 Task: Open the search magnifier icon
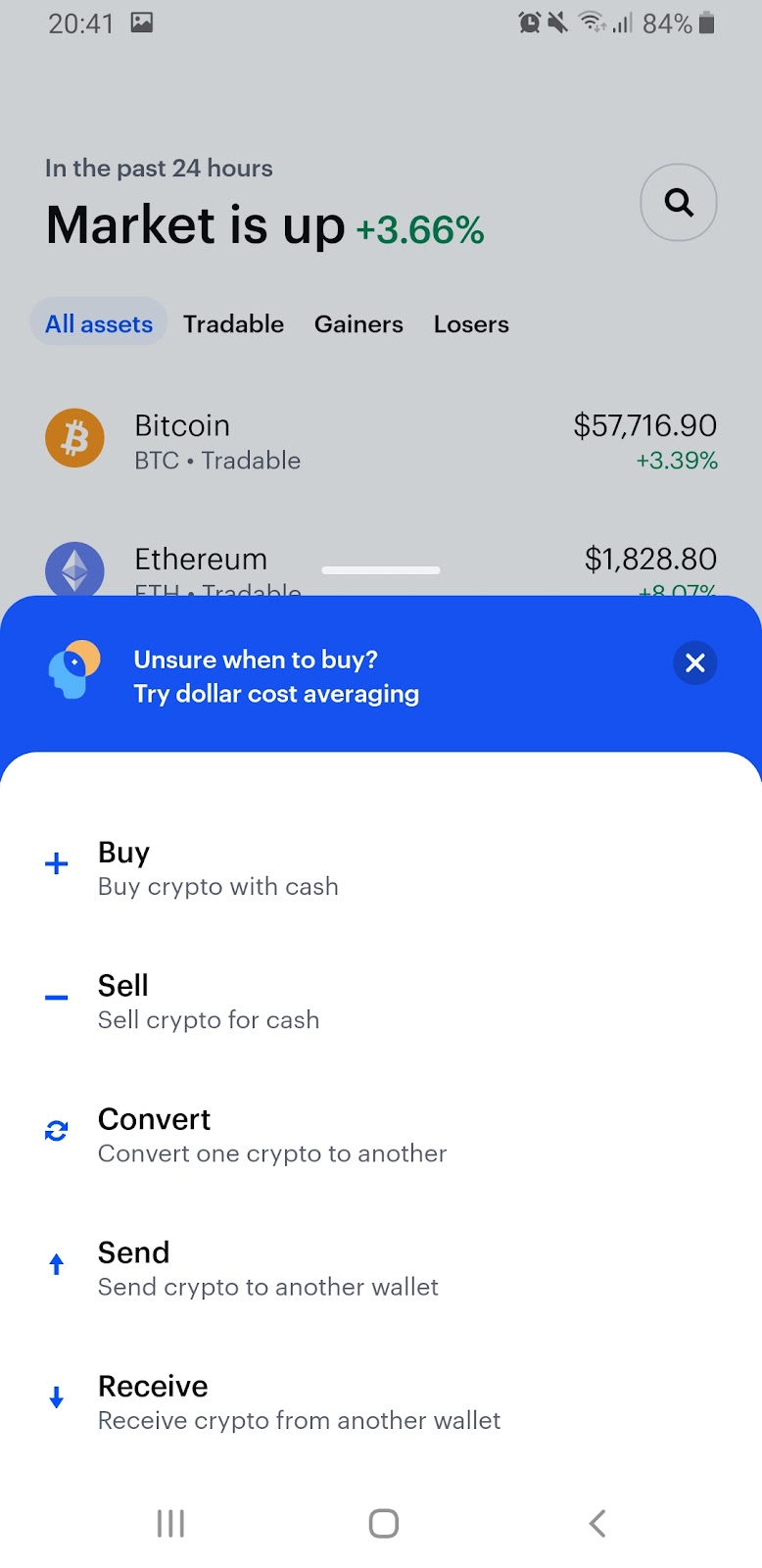pos(678,203)
